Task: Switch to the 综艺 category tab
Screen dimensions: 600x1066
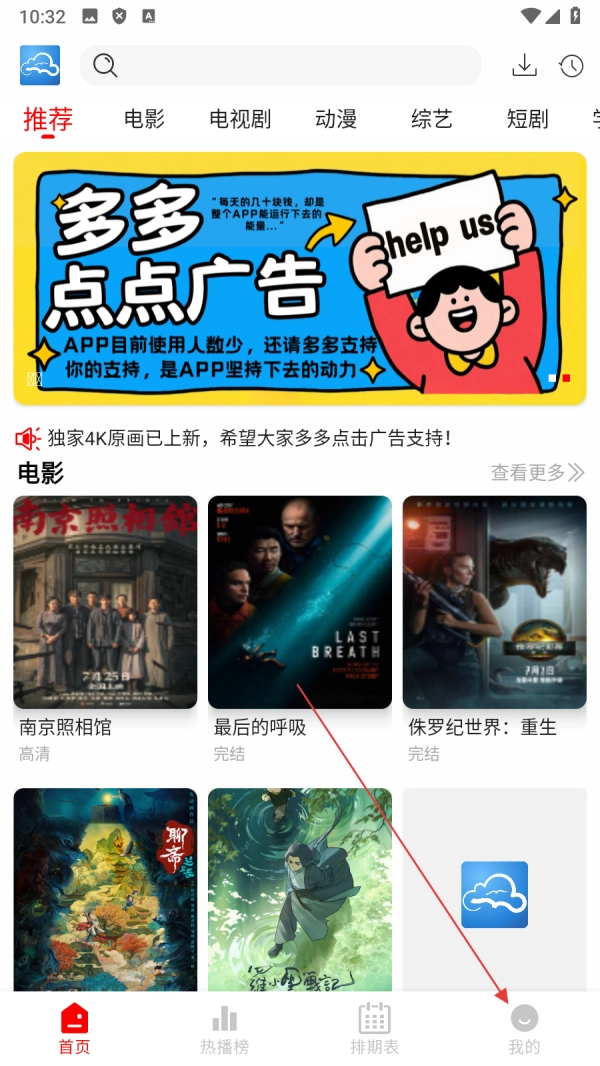Action: pos(432,120)
